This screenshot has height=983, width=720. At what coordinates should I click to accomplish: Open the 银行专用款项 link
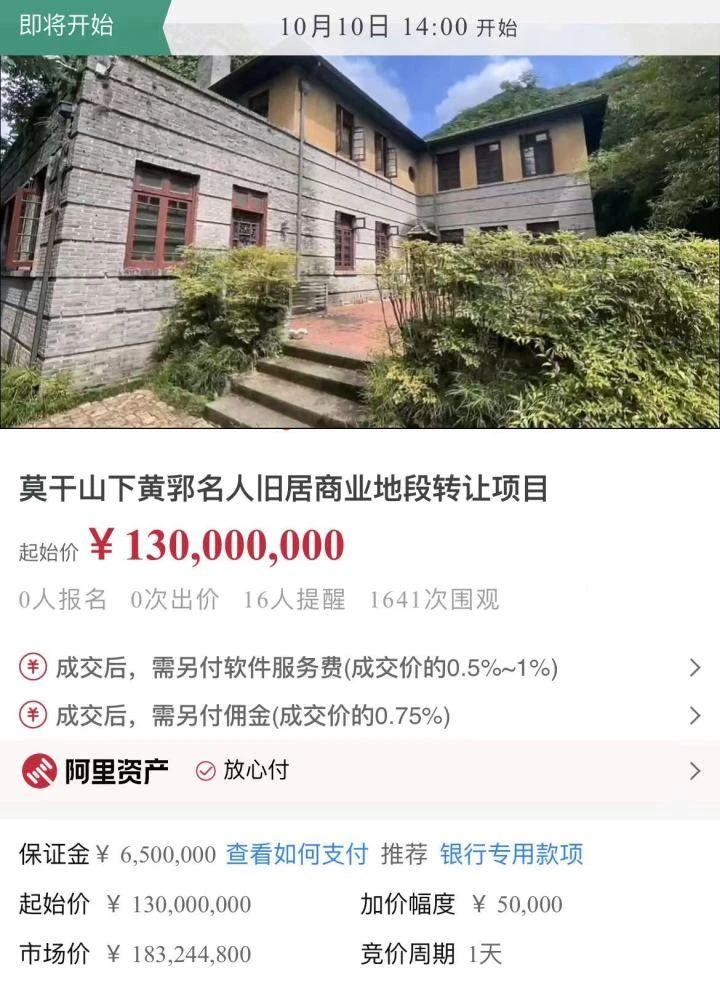point(511,854)
